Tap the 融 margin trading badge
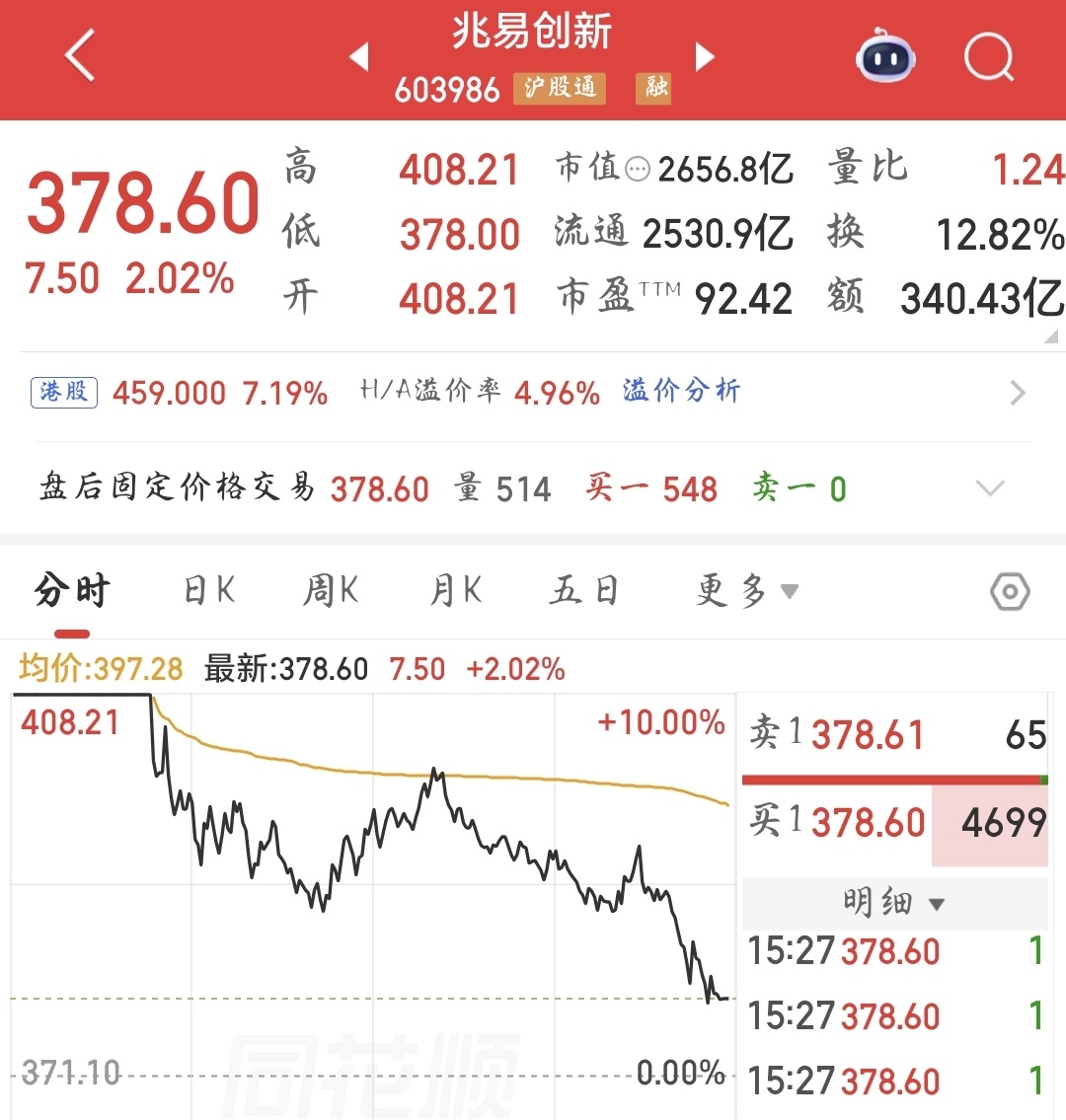The height and width of the screenshot is (1120, 1066). click(x=653, y=89)
